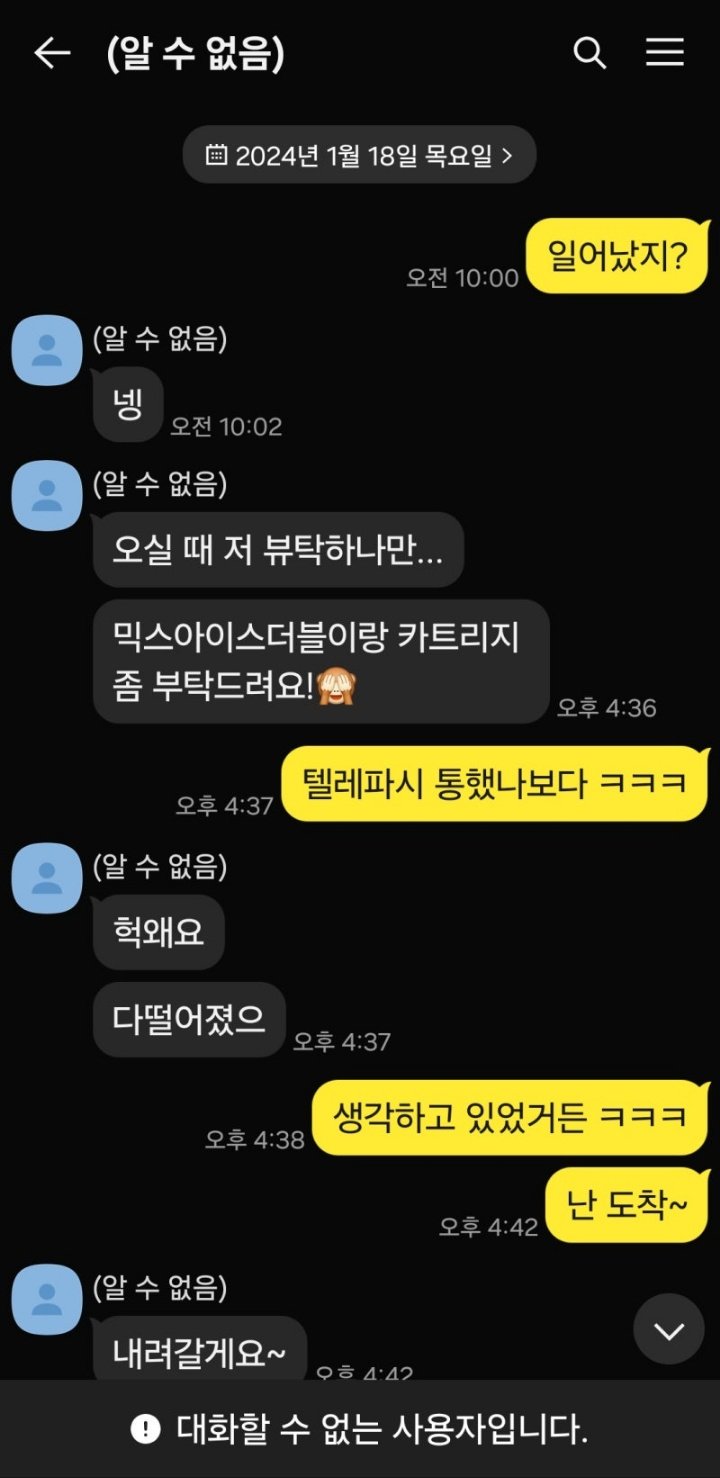Open the chat room hamburger menu
The width and height of the screenshot is (720, 1478).
(x=665, y=53)
